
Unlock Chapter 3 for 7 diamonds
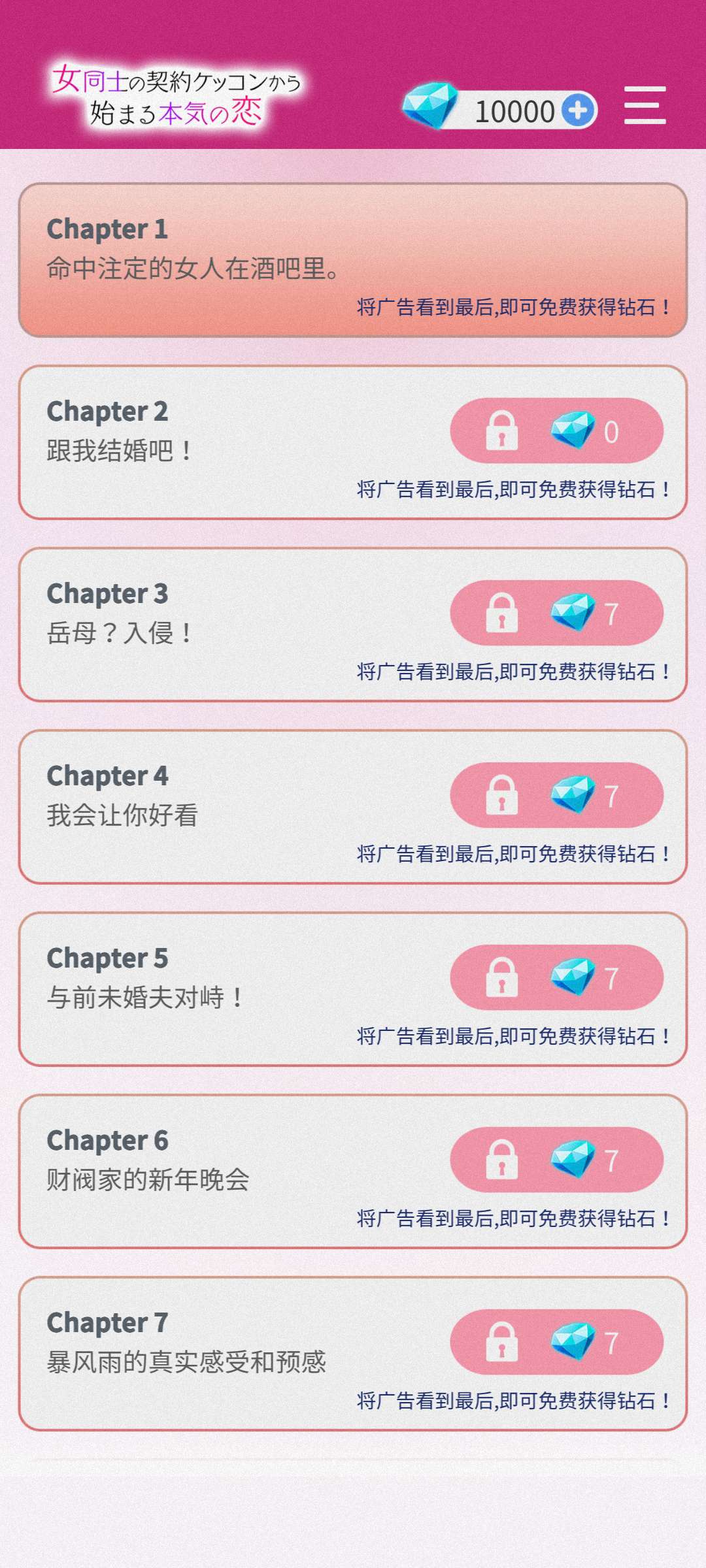point(556,613)
